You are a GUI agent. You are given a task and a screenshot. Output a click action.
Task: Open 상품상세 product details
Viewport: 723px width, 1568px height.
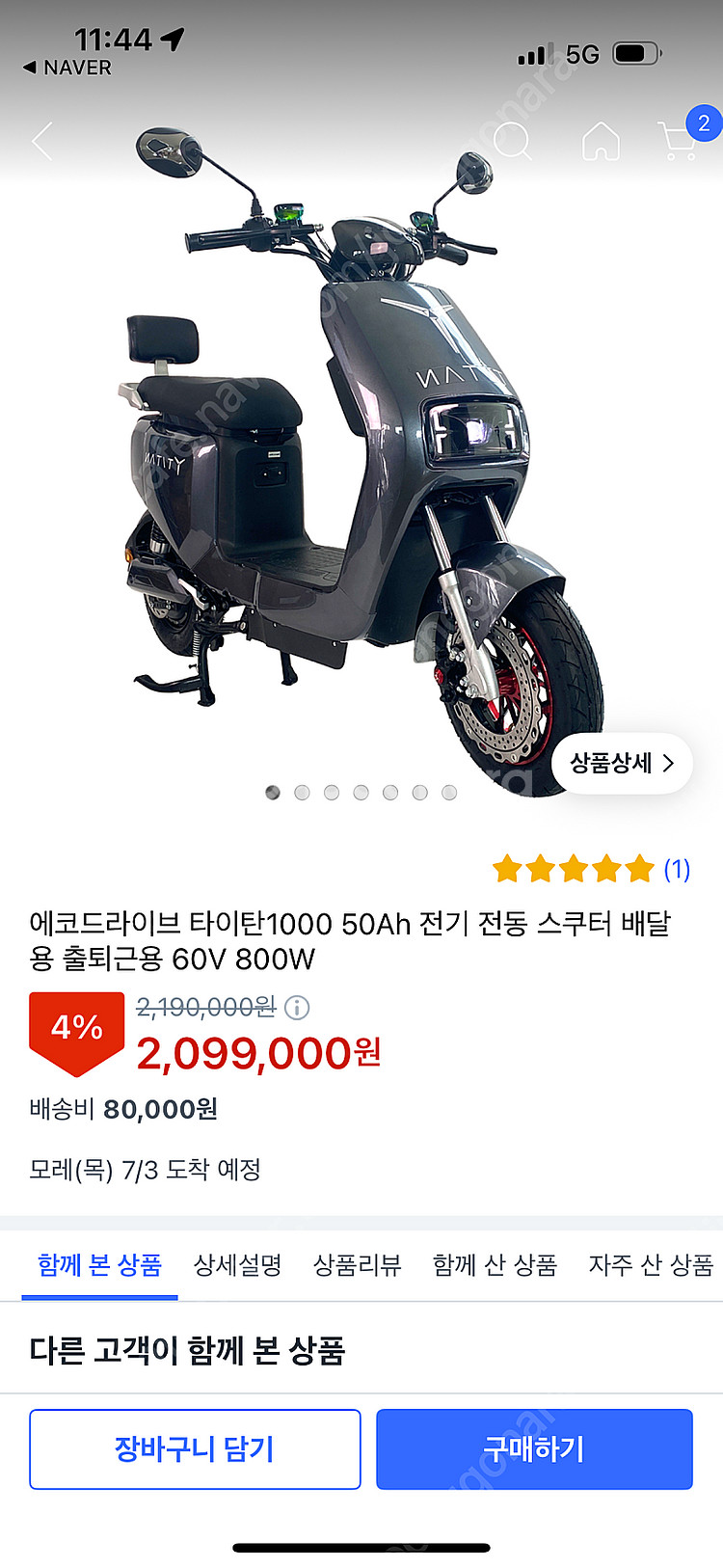622,763
